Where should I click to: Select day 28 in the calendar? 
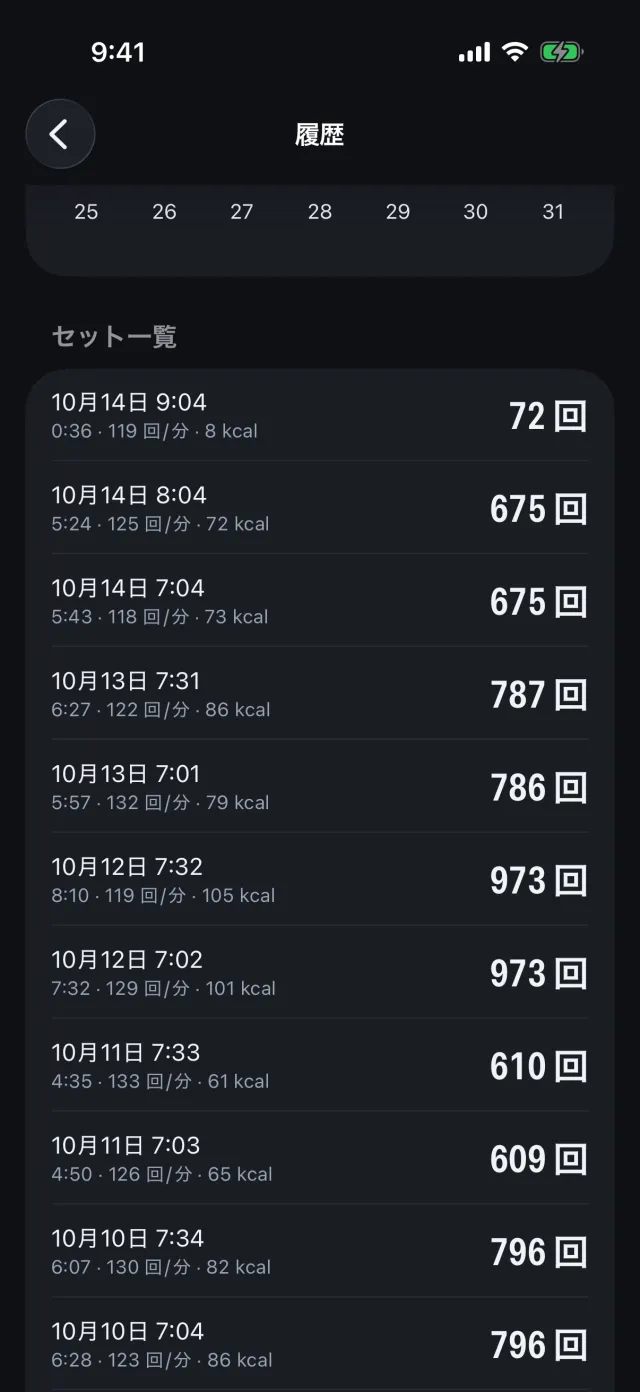pos(320,211)
